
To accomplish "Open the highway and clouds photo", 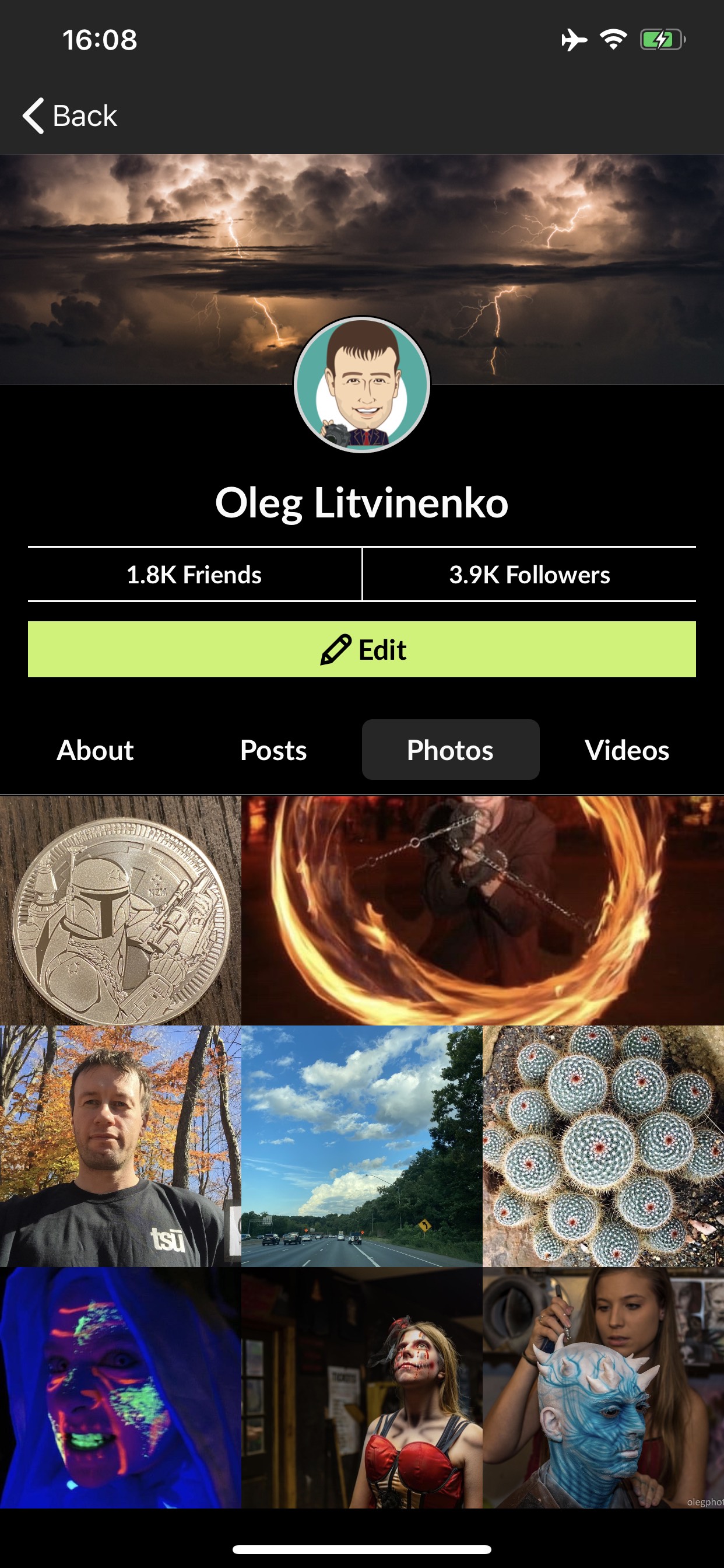I will [x=362, y=1146].
